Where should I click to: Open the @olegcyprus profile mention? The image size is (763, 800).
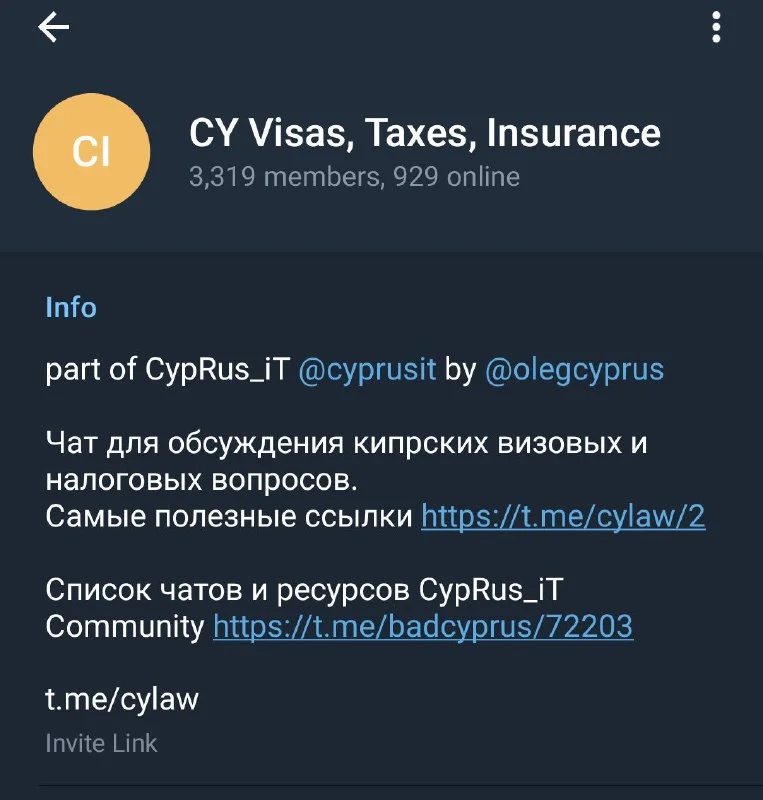point(574,370)
